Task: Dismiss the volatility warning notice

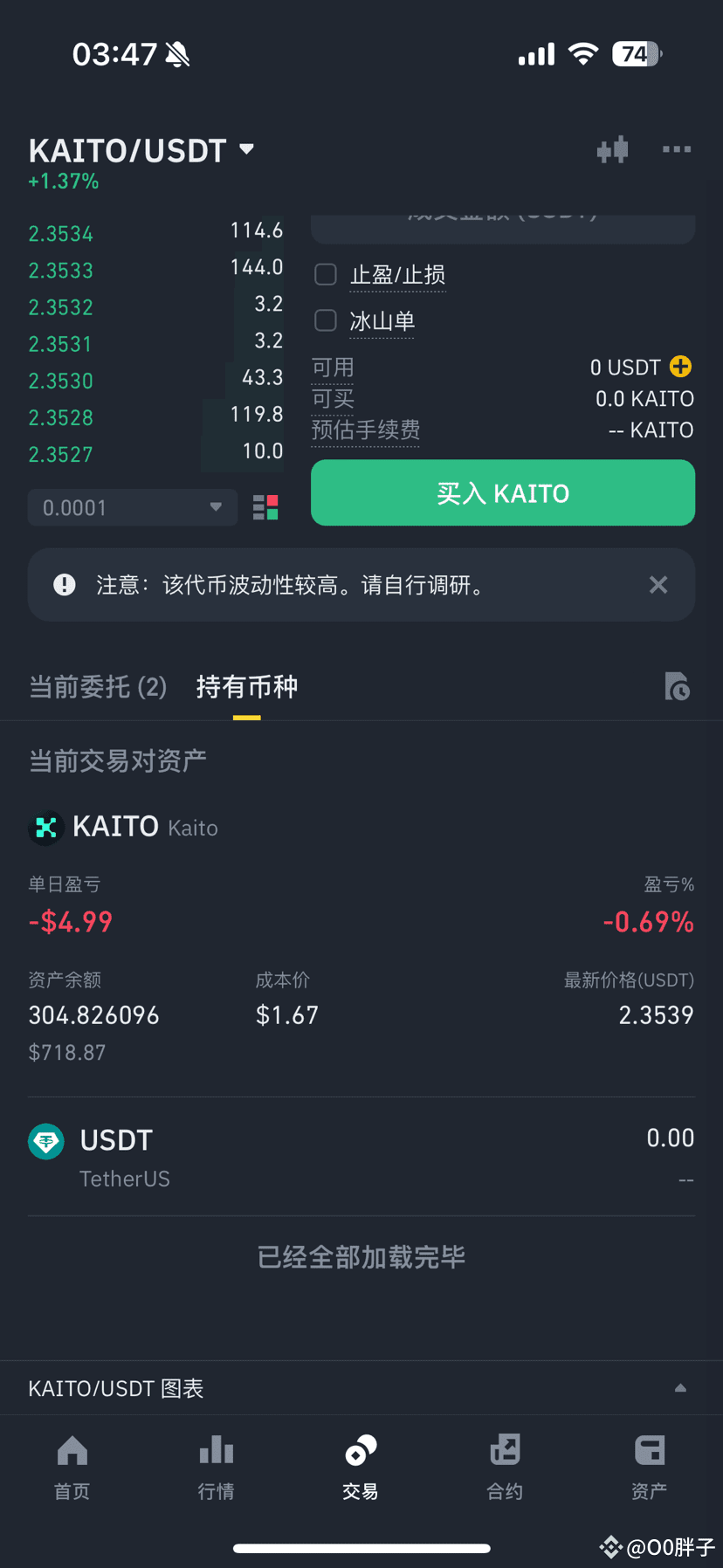Action: (x=658, y=585)
